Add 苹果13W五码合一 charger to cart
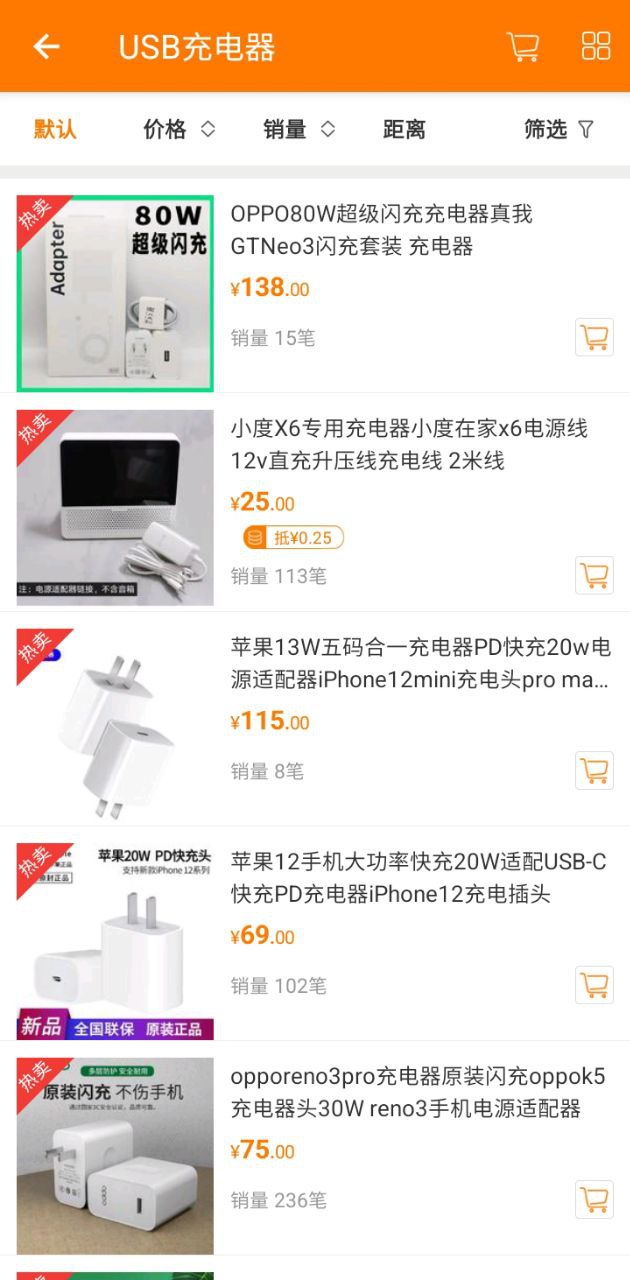The height and width of the screenshot is (1280, 630). (x=594, y=770)
